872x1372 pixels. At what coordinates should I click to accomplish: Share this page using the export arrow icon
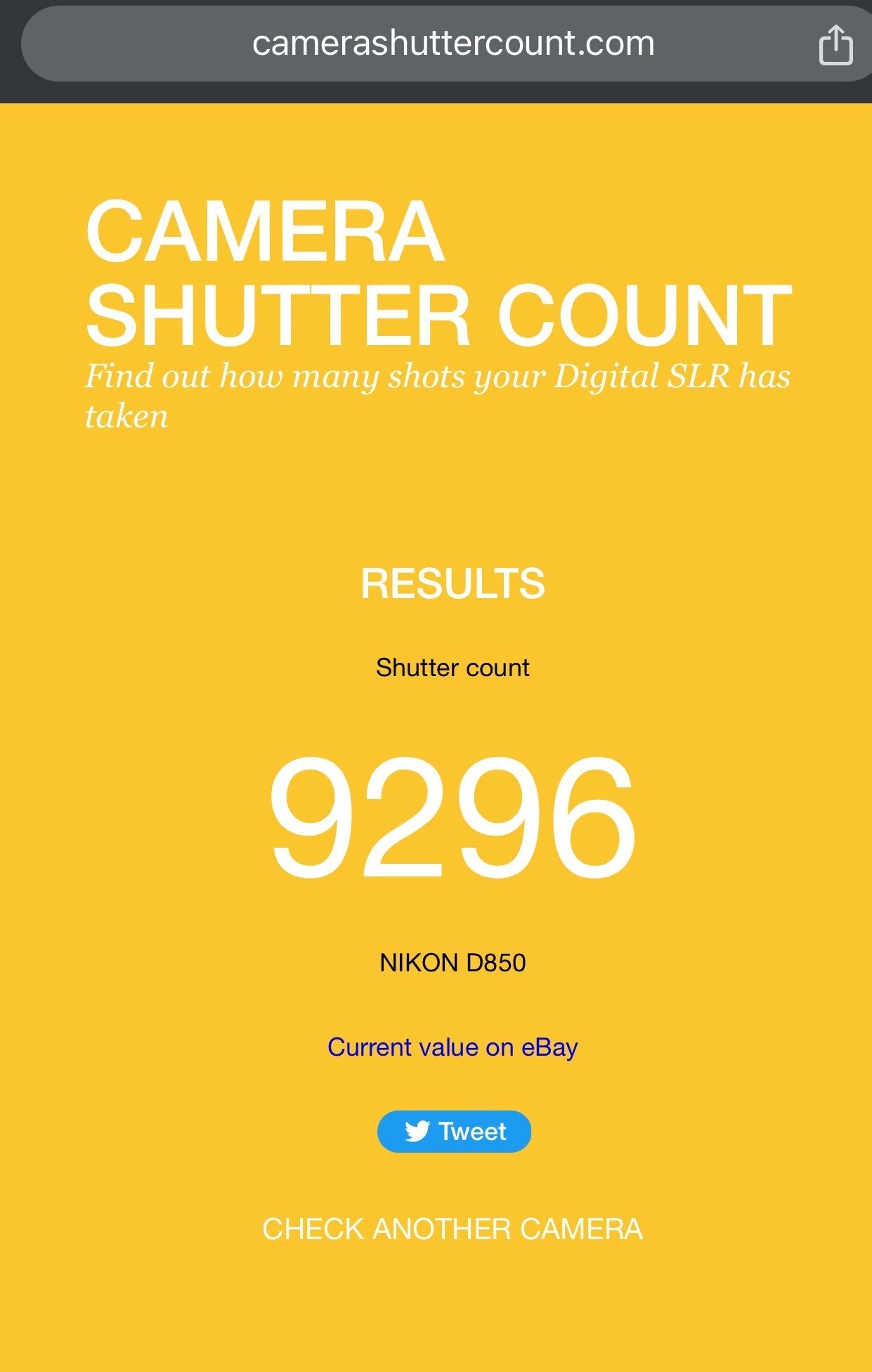(x=835, y=42)
